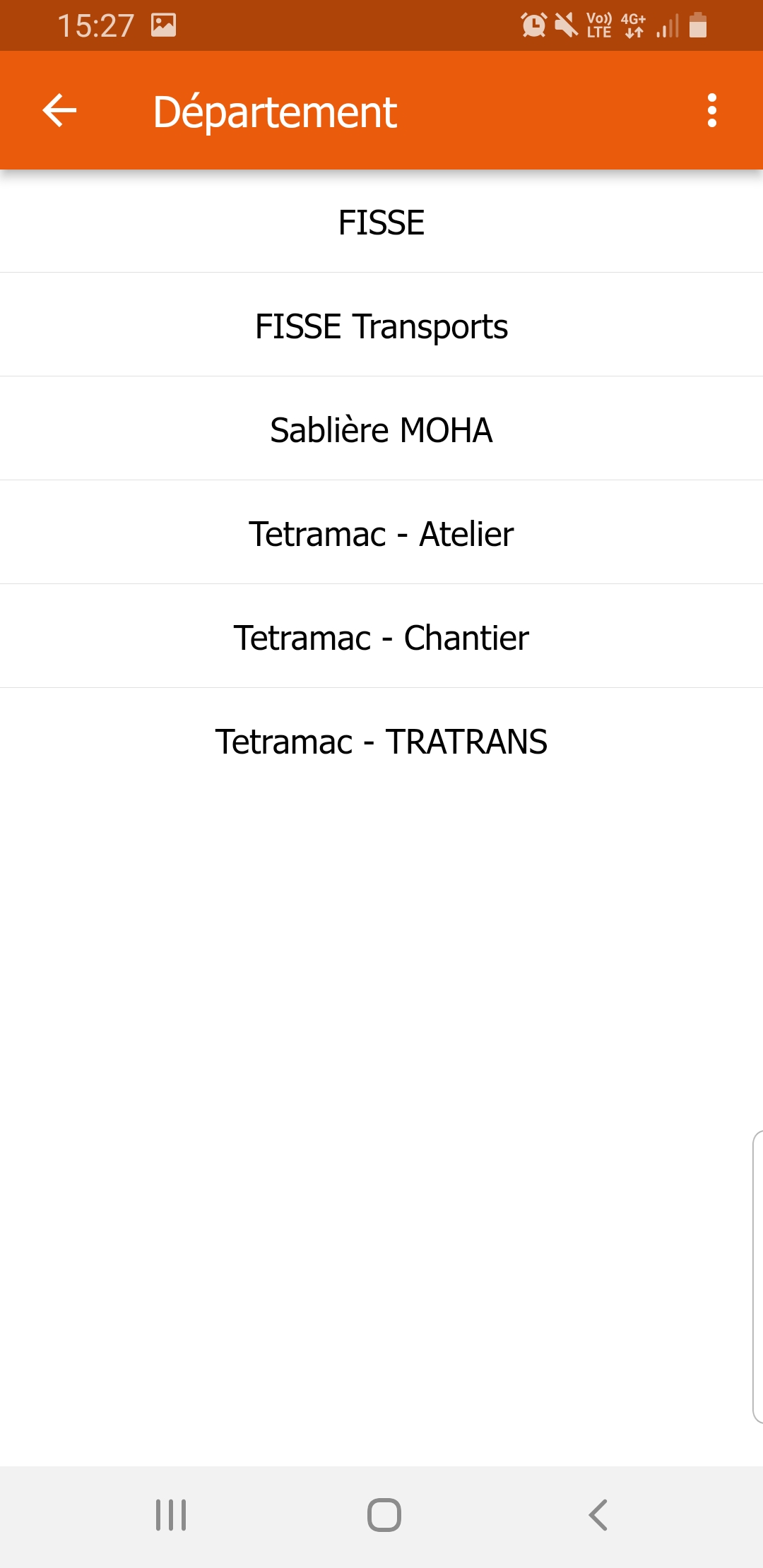Select Tetramac - Atelier
763x1568 pixels.
(x=381, y=534)
